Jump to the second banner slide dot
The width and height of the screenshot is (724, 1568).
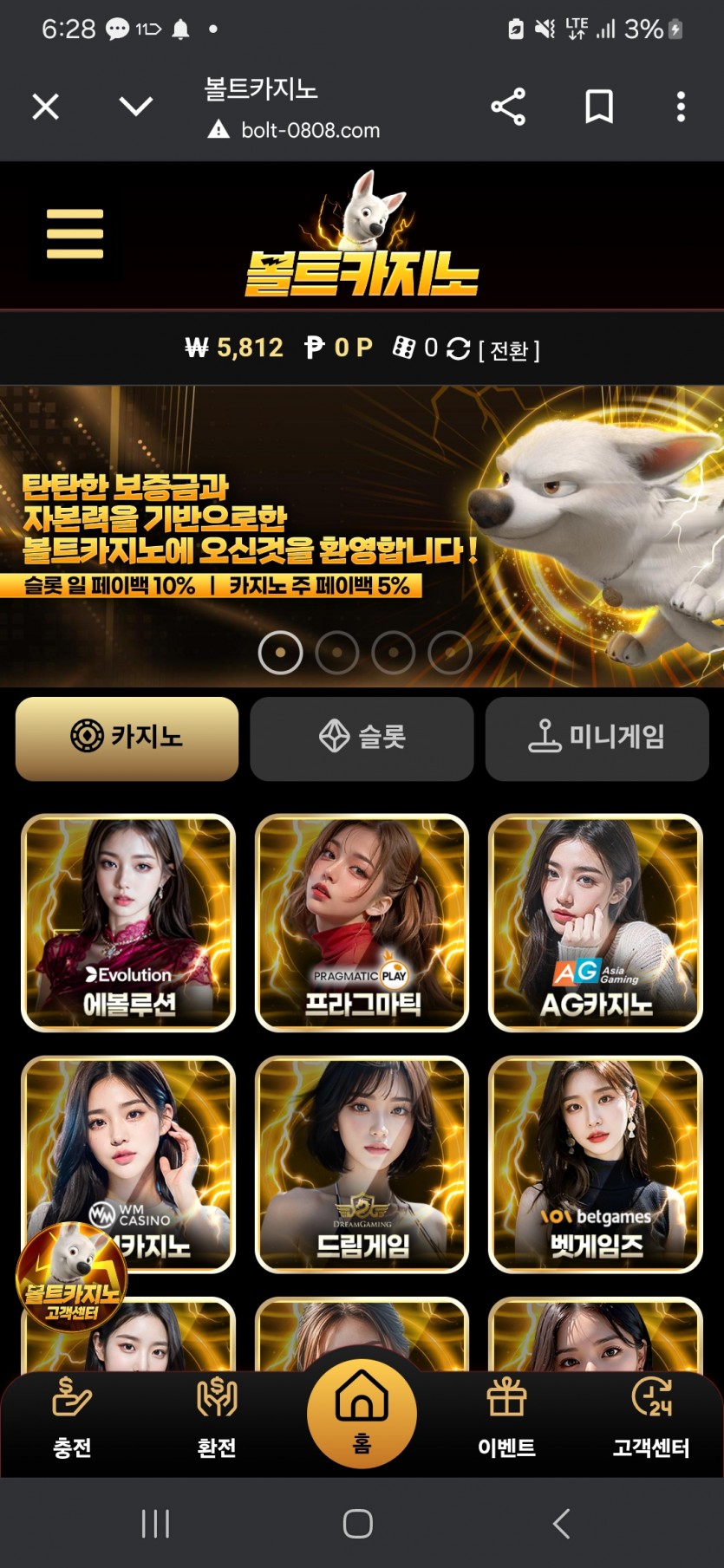(337, 653)
